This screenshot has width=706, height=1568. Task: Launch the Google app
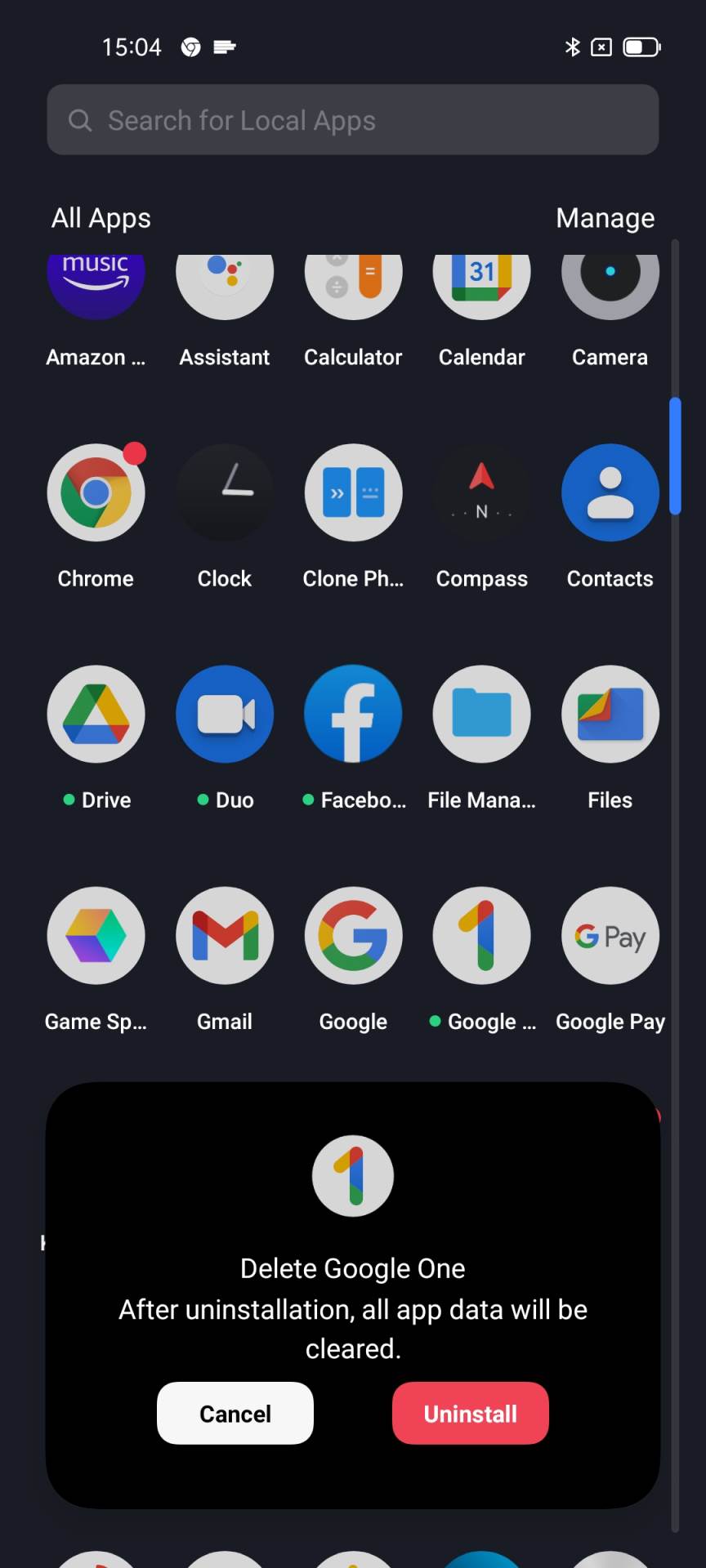pyautogui.click(x=353, y=936)
